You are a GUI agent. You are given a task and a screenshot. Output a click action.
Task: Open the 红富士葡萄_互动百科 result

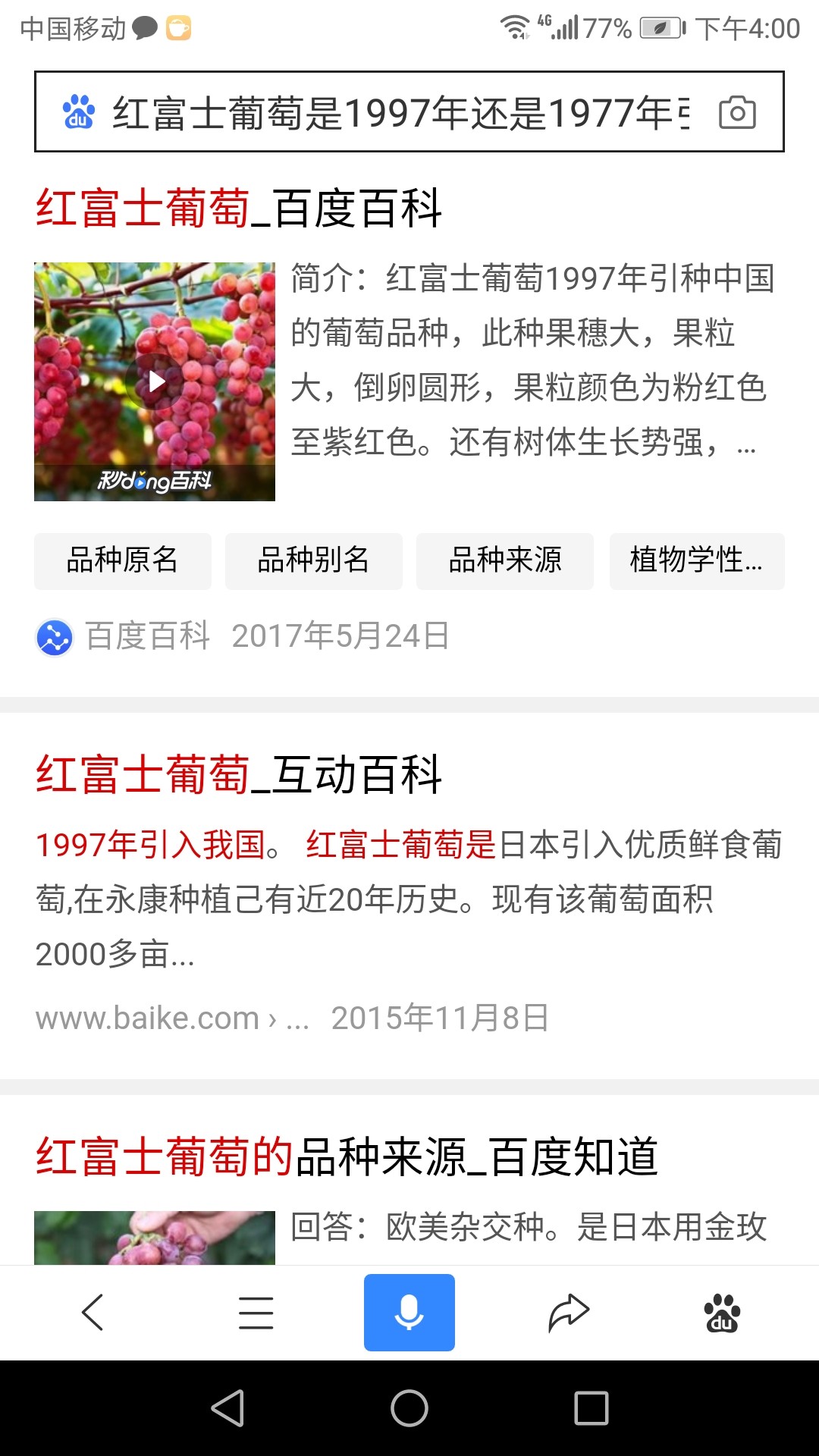[x=239, y=774]
